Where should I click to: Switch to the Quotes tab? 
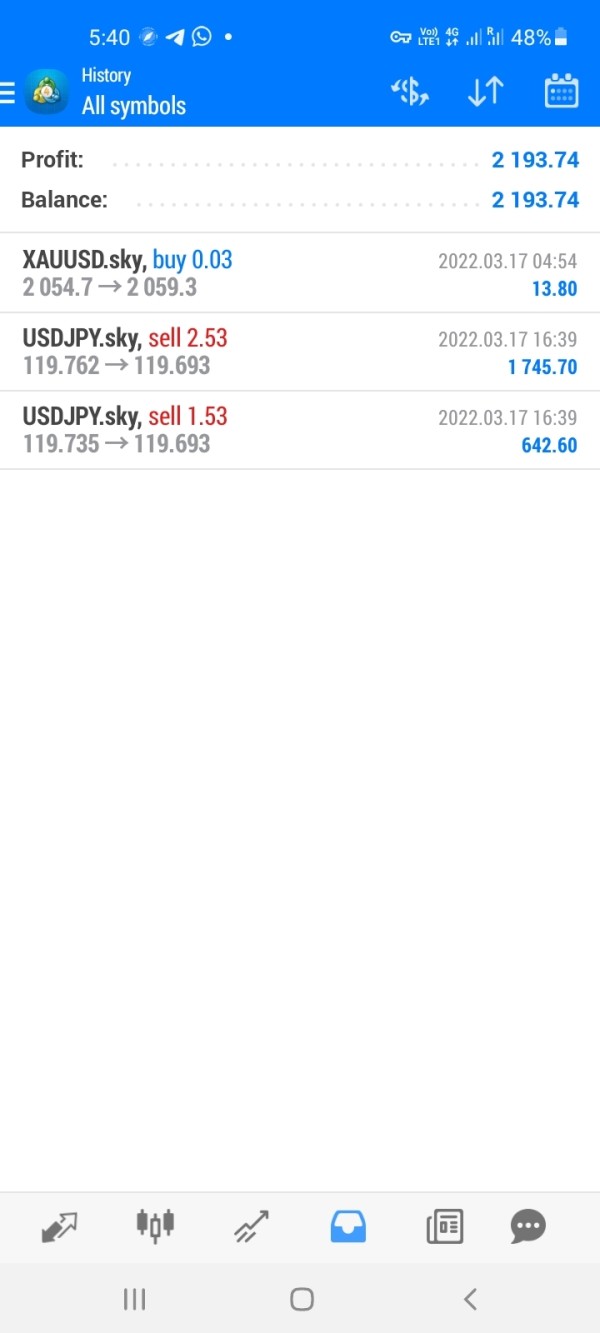tap(59, 1226)
